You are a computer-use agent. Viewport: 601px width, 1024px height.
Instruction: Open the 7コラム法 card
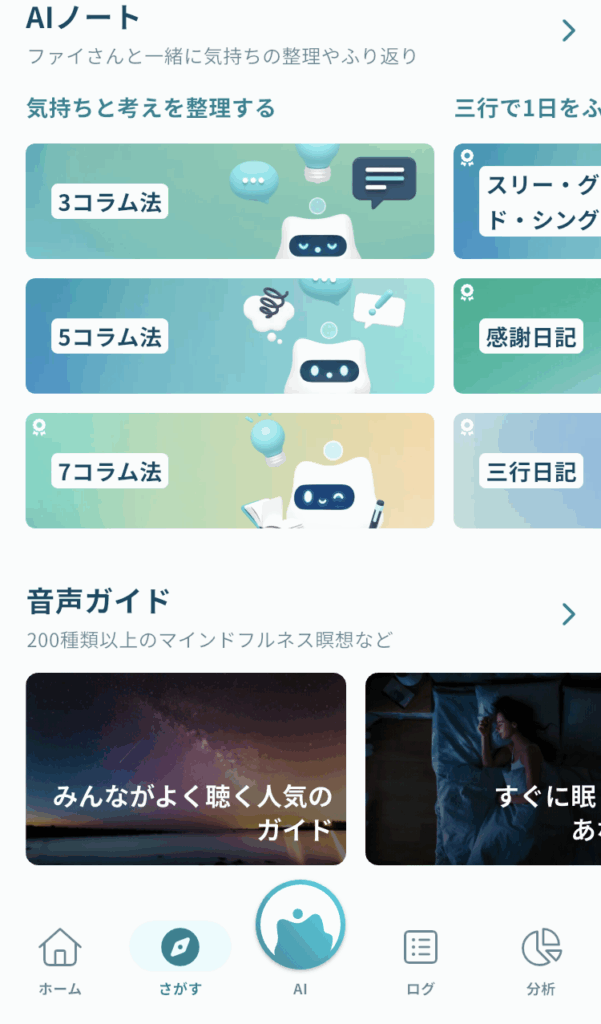tap(229, 470)
